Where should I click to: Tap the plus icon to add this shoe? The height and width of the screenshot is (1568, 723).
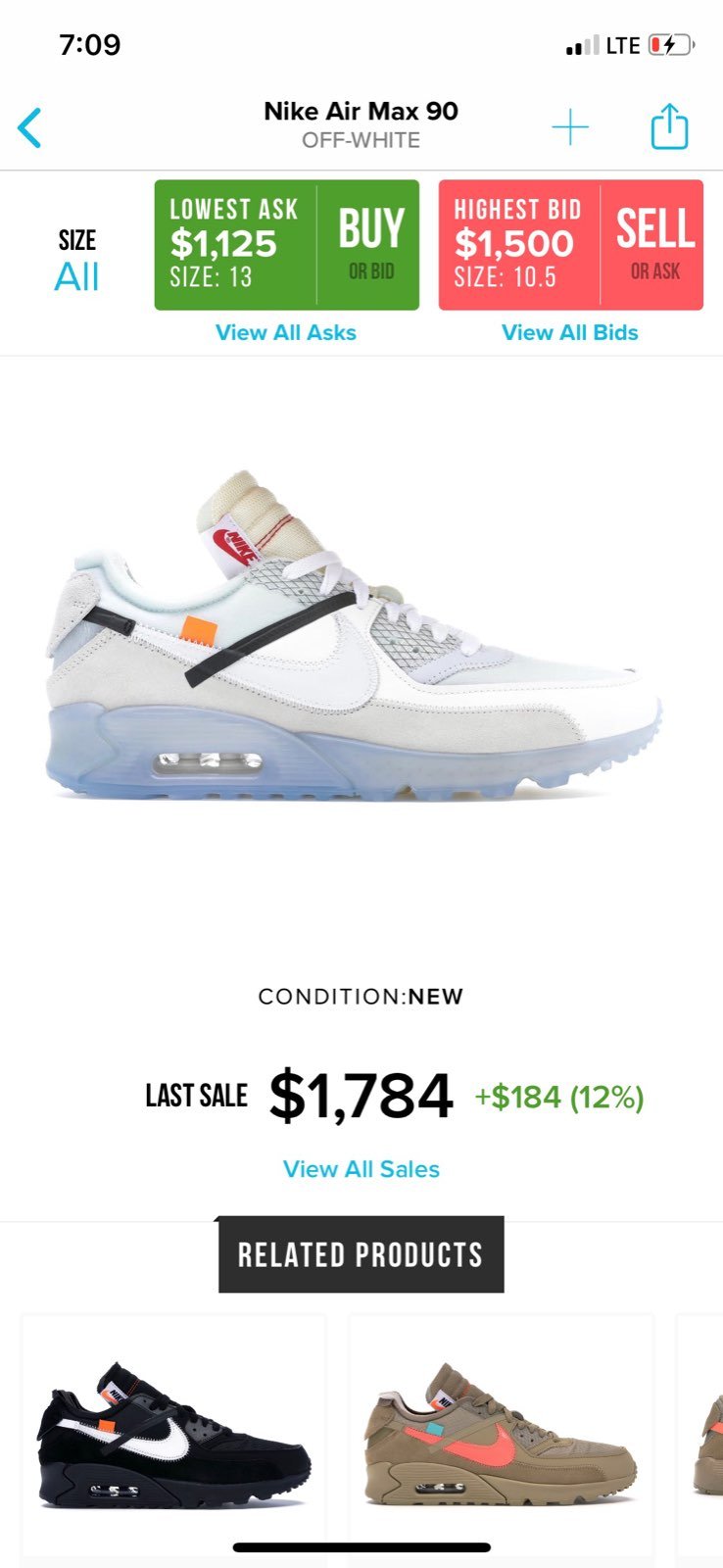(570, 127)
